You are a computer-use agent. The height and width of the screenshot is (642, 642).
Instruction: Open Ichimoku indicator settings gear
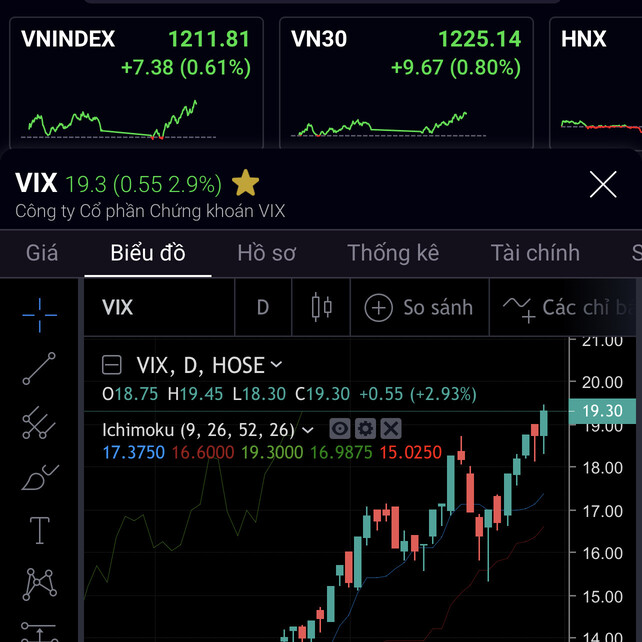pyautogui.click(x=365, y=429)
